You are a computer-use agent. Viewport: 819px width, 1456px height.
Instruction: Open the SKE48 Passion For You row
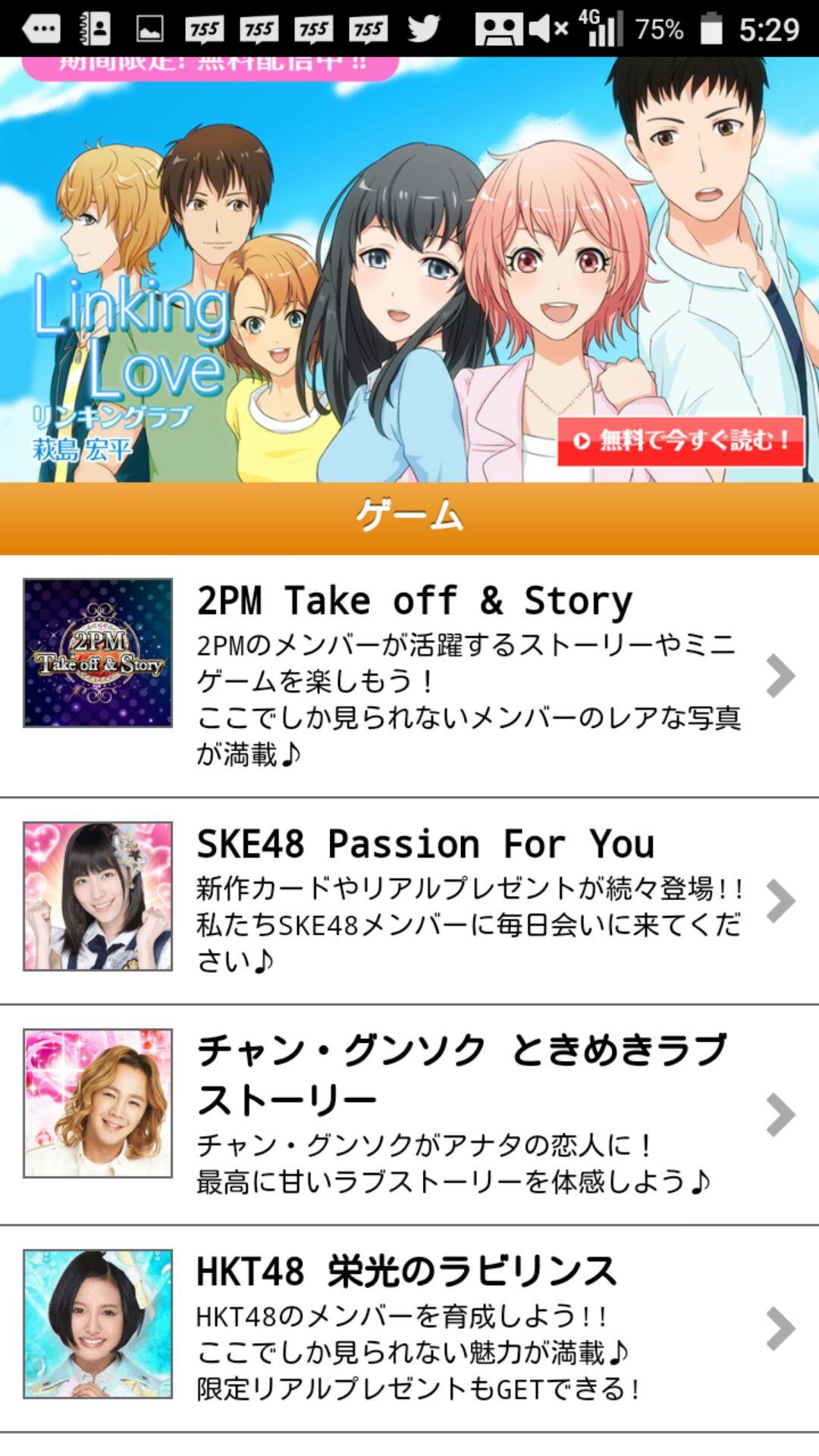coord(409,900)
